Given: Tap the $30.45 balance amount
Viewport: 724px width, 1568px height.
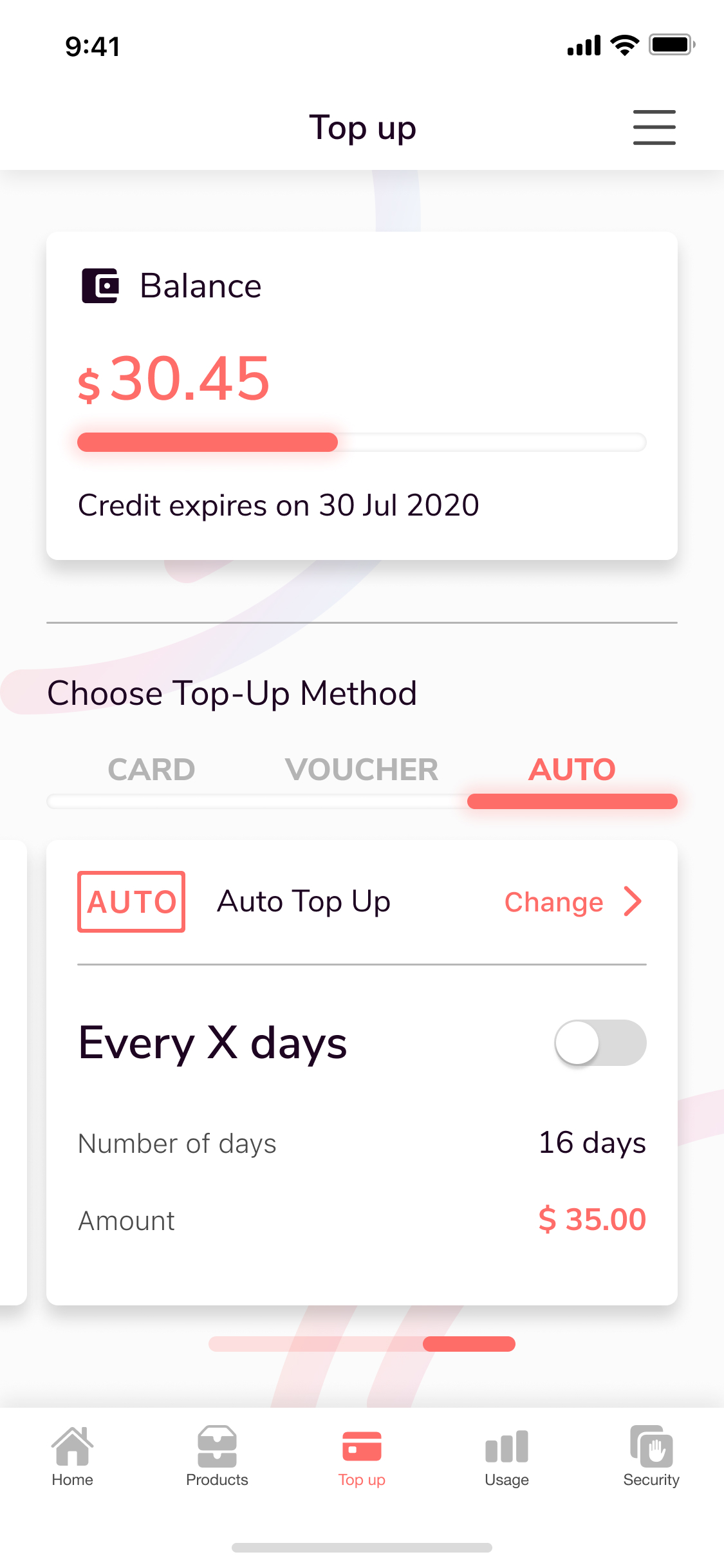Looking at the screenshot, I should 172,380.
